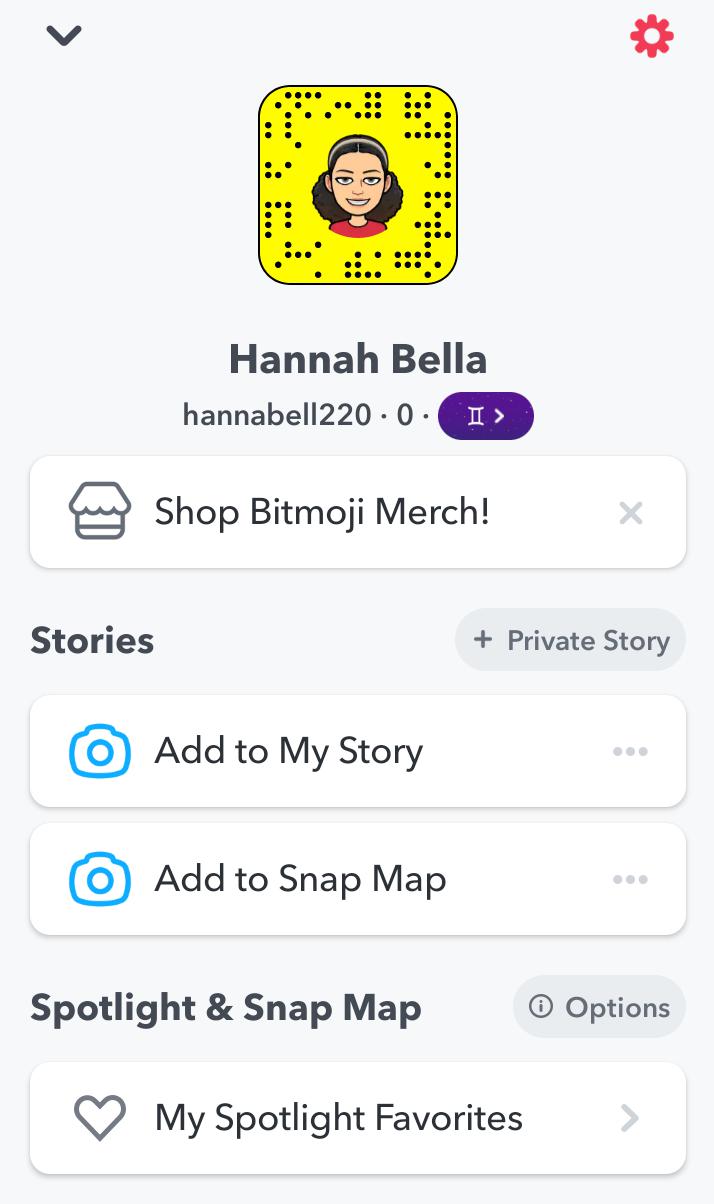Select Add to Snap Map
Screen dimensions: 714x1204
(300, 880)
